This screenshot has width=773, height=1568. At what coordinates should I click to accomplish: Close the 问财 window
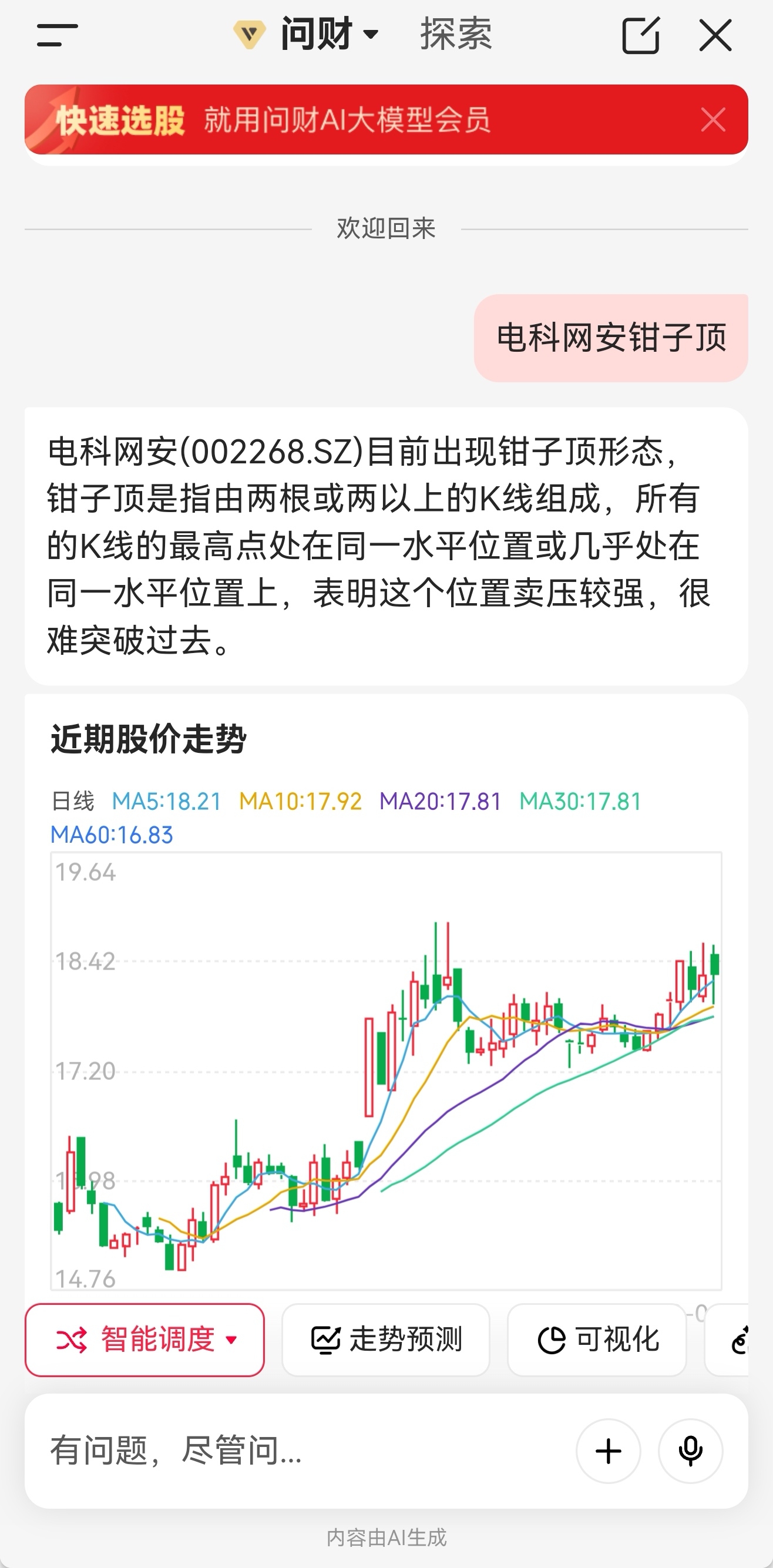pyautogui.click(x=715, y=35)
